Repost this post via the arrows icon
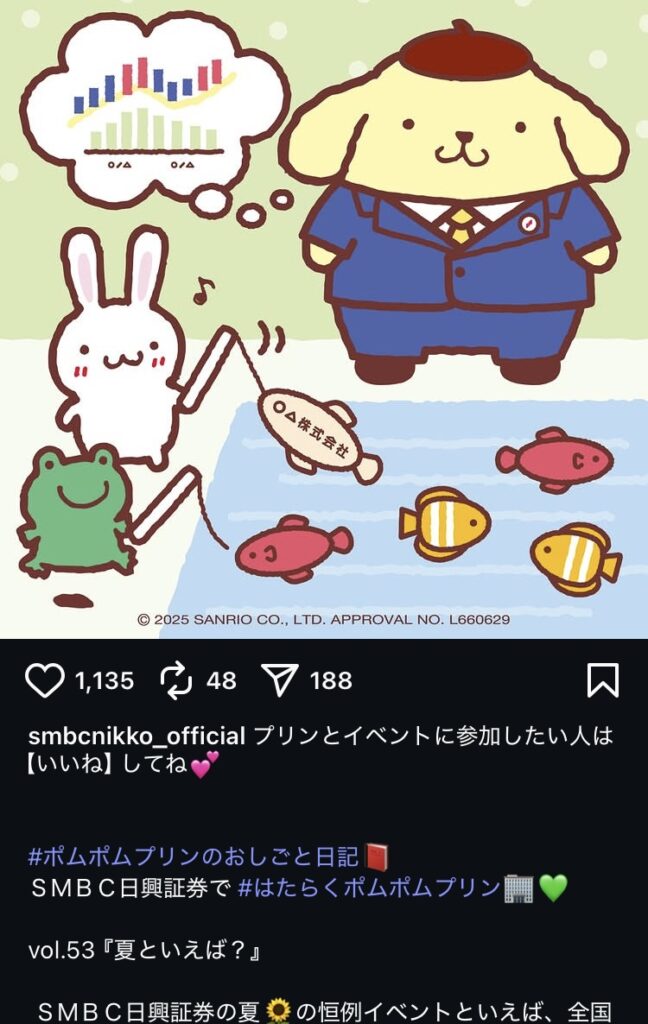The height and width of the screenshot is (1024, 648). click(176, 681)
